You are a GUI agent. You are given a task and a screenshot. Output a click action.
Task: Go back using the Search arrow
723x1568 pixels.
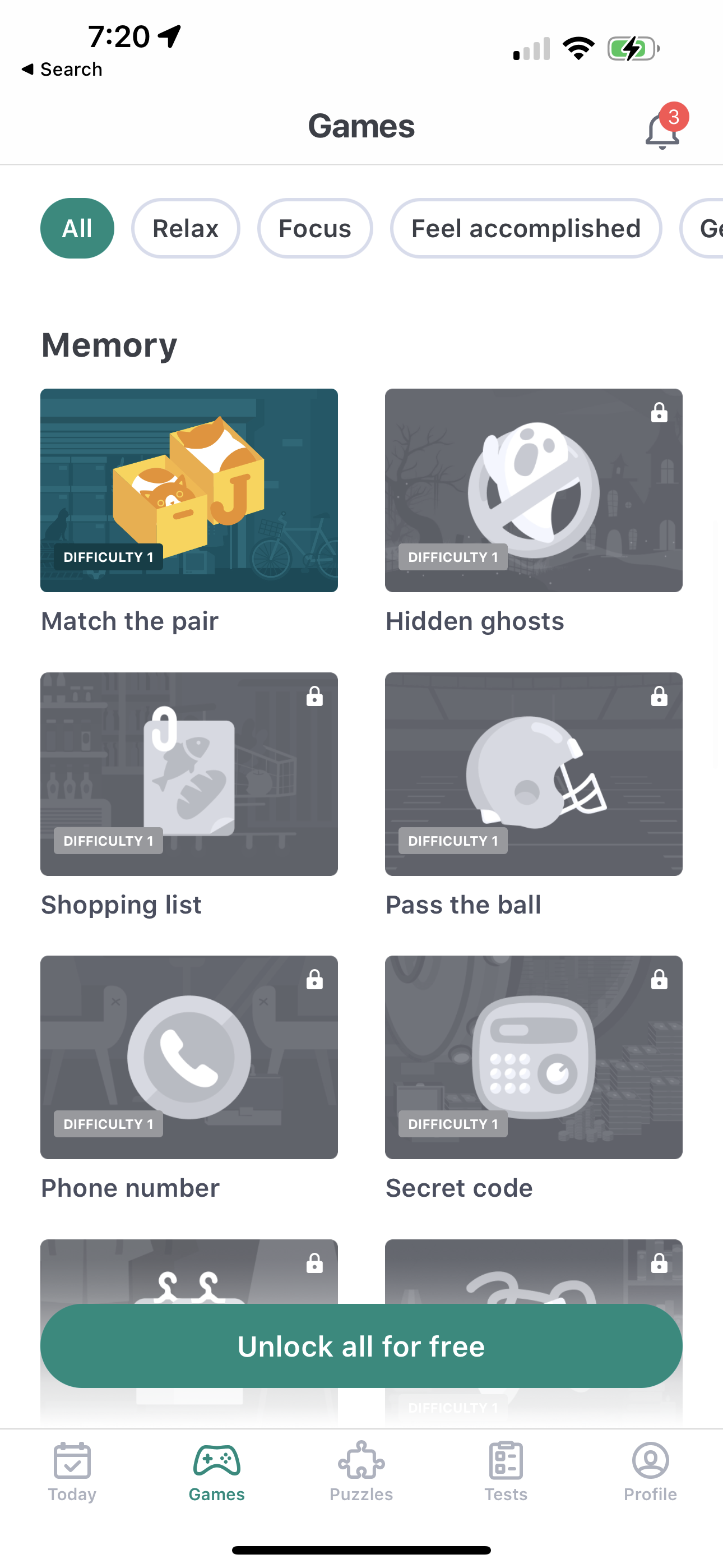coord(61,69)
